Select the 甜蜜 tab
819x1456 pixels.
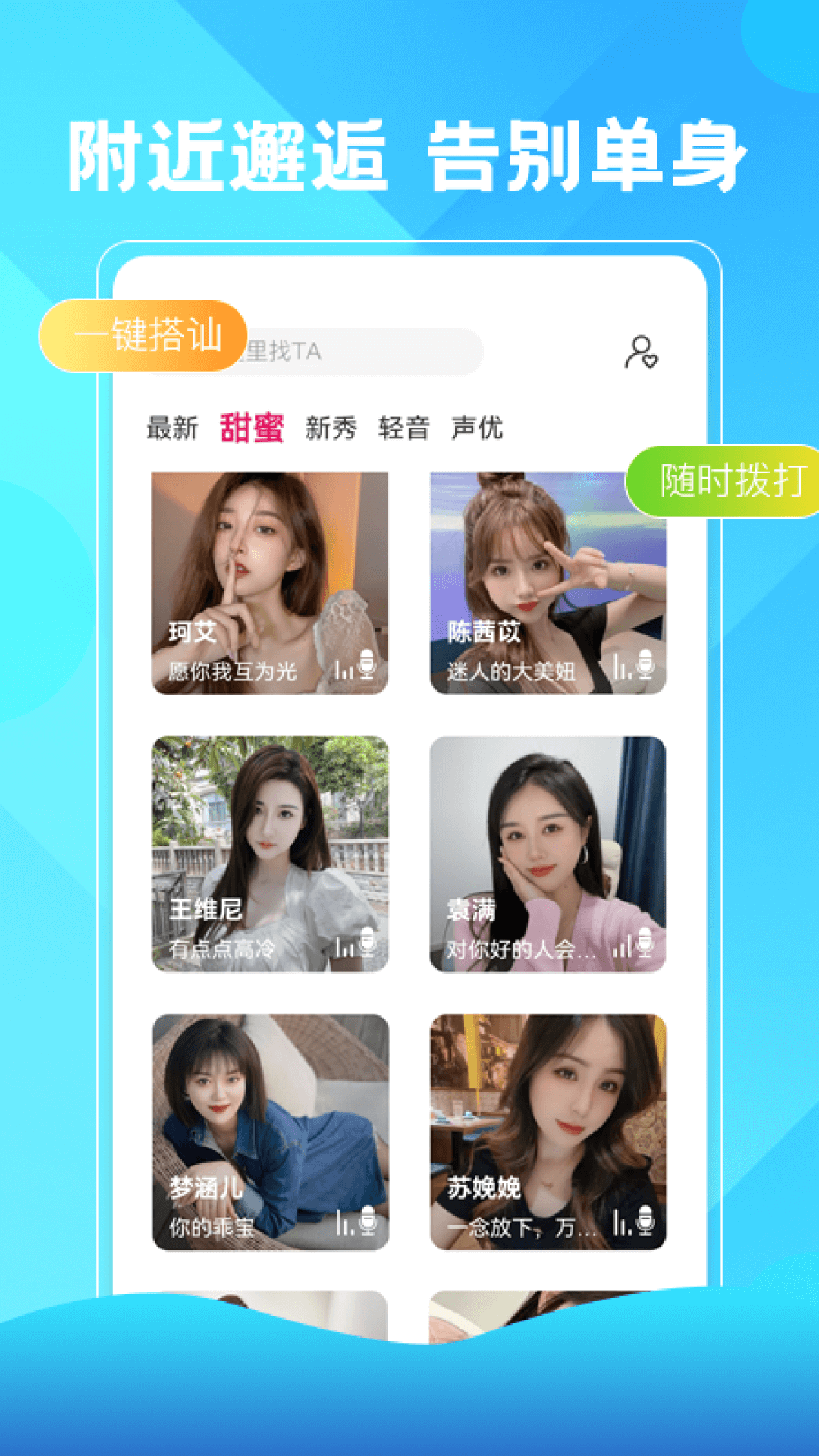point(250,429)
